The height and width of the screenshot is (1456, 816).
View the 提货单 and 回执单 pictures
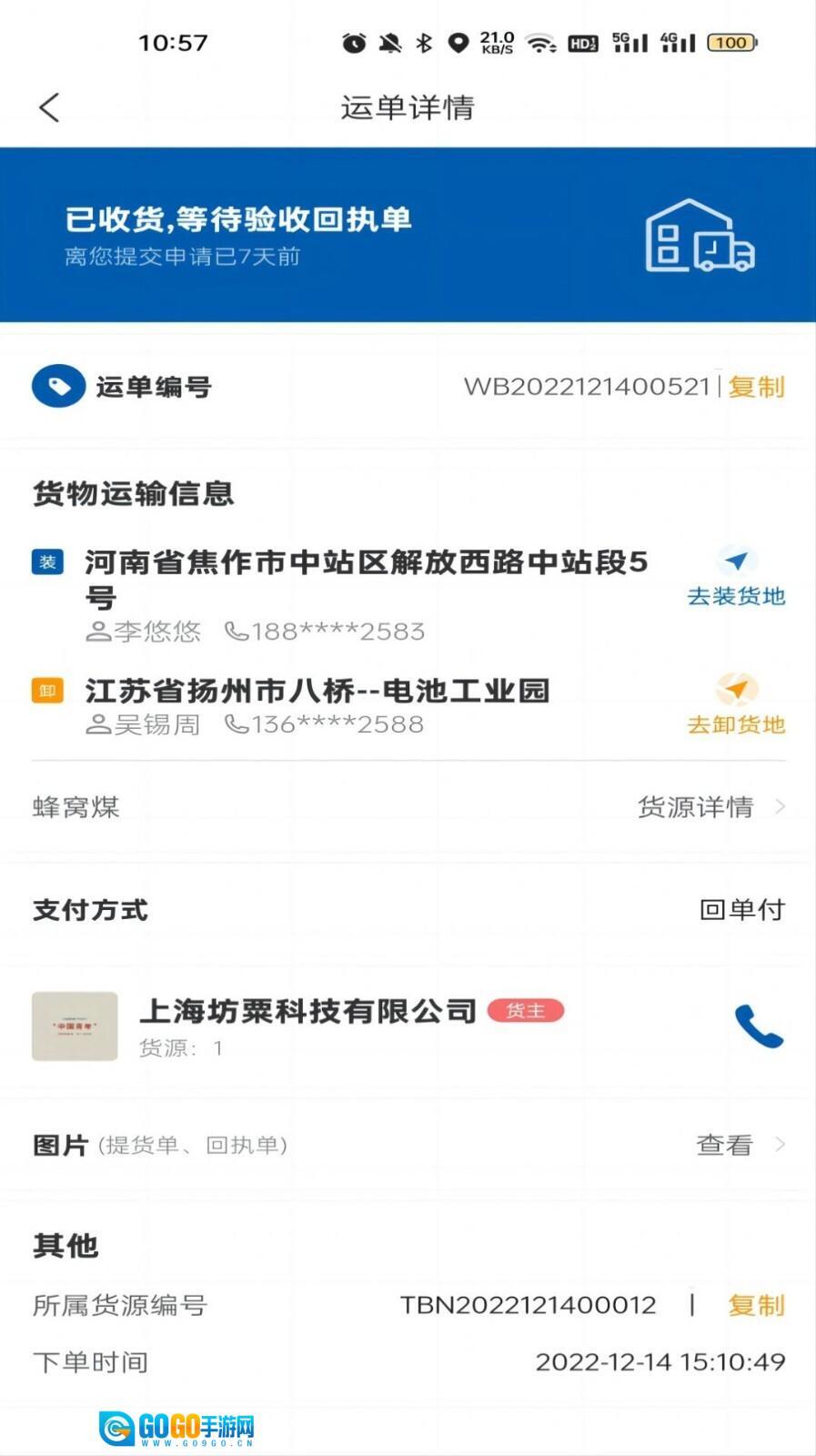(x=739, y=1145)
